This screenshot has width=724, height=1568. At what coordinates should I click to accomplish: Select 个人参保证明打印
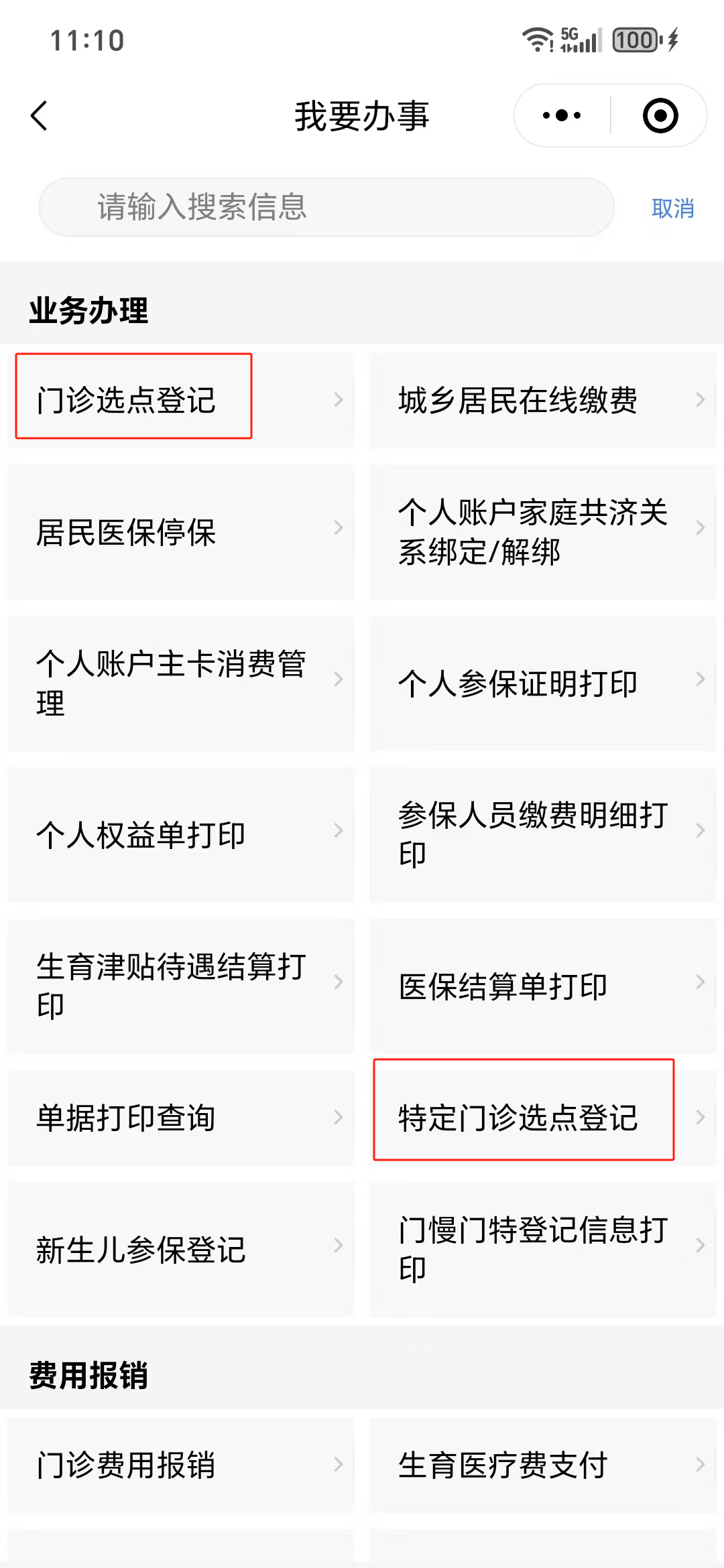point(542,683)
